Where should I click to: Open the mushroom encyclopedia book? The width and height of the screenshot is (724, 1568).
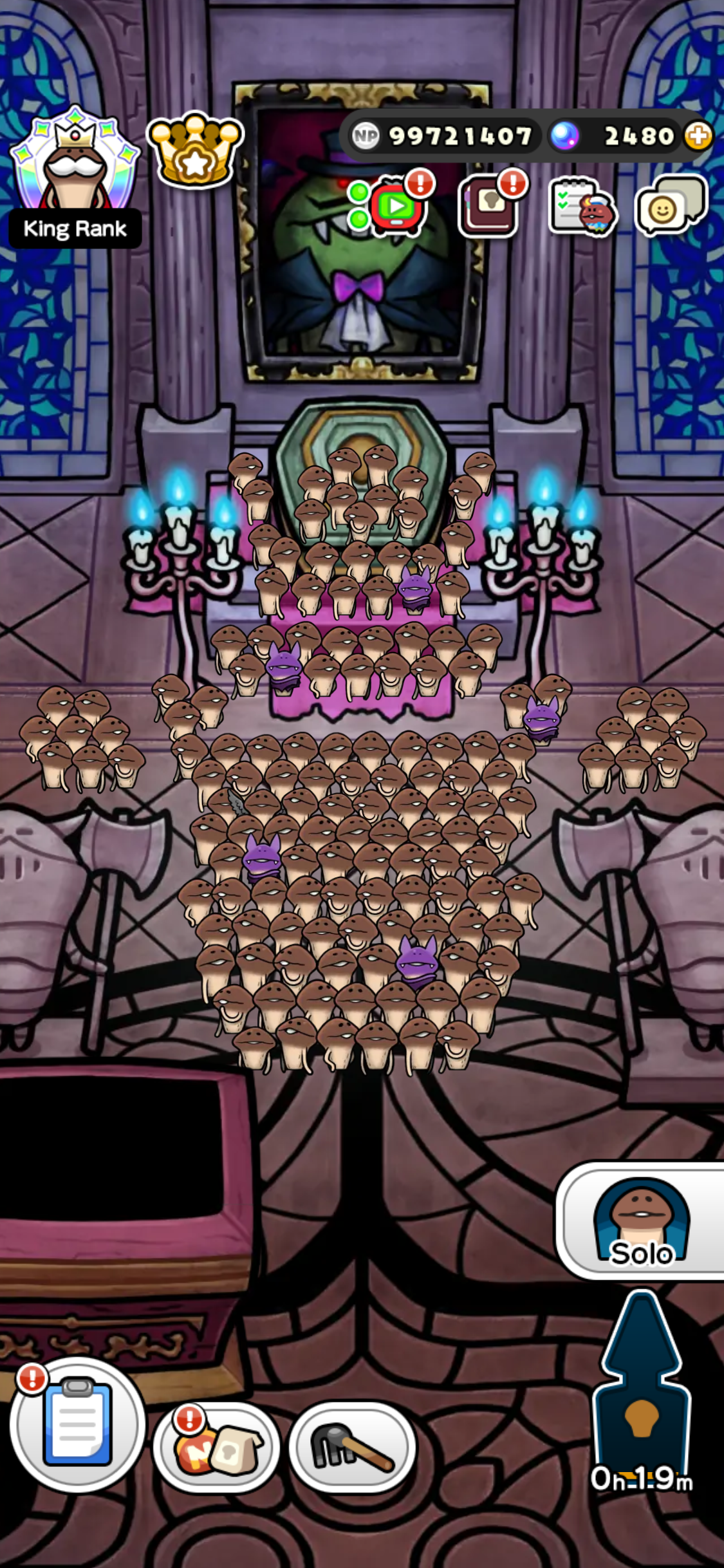(488, 206)
